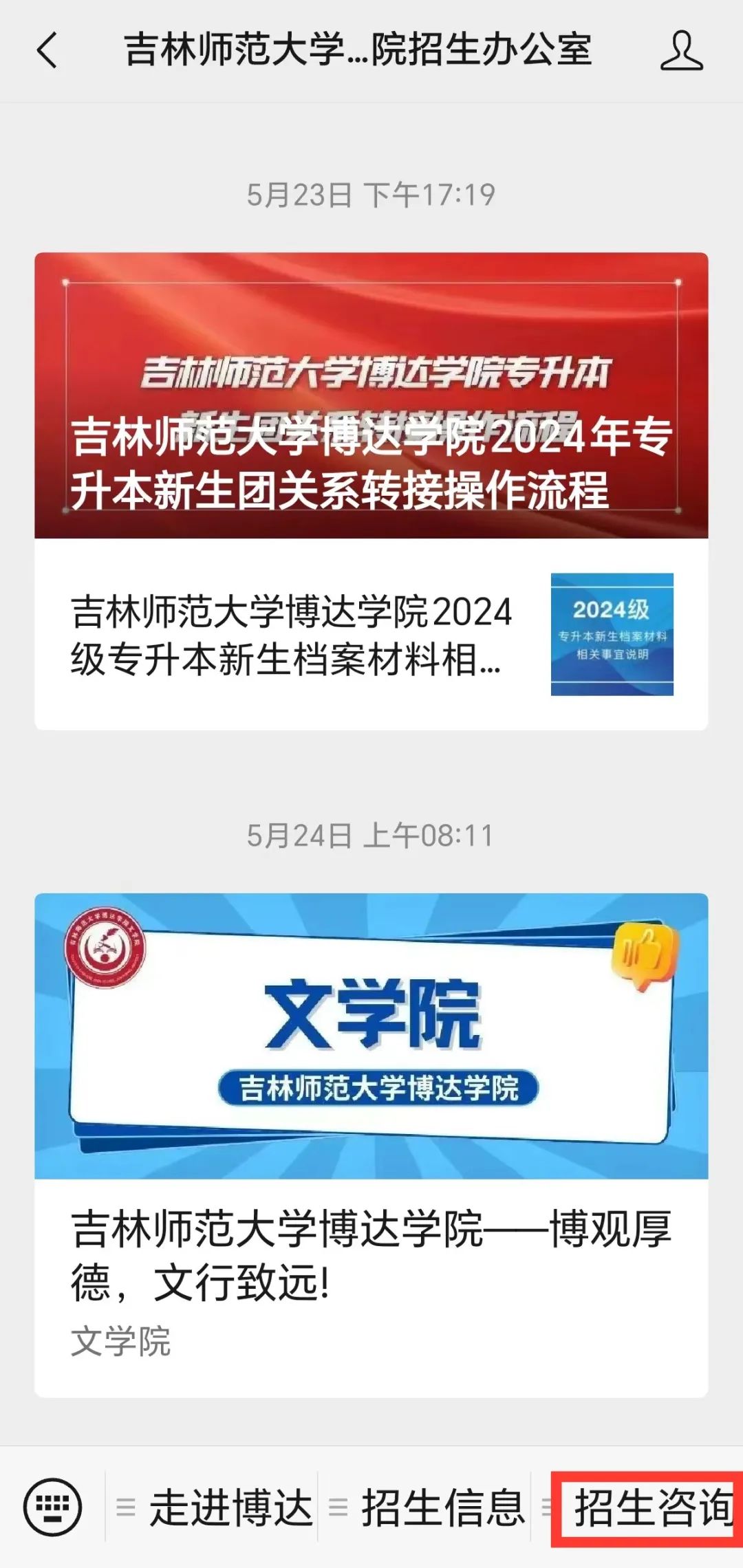Go back from the official account chat
This screenshot has width=743, height=1568.
(47, 51)
